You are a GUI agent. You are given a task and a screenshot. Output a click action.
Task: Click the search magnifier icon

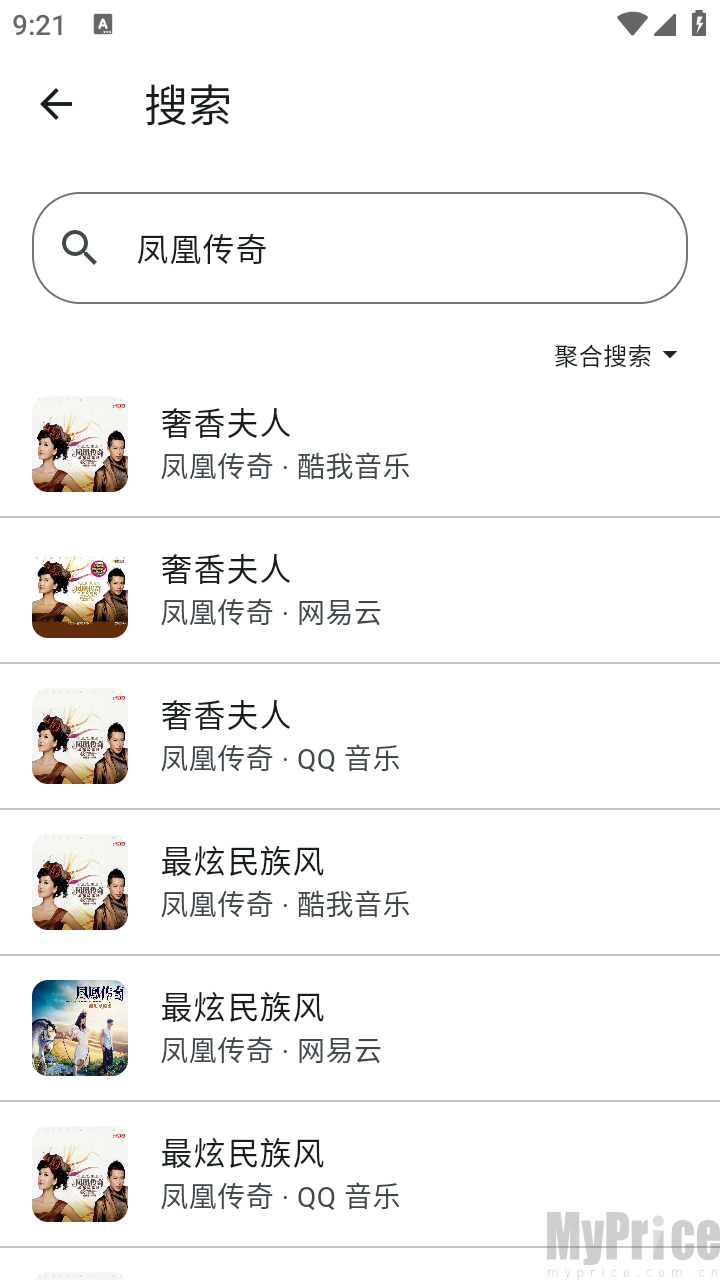(79, 249)
